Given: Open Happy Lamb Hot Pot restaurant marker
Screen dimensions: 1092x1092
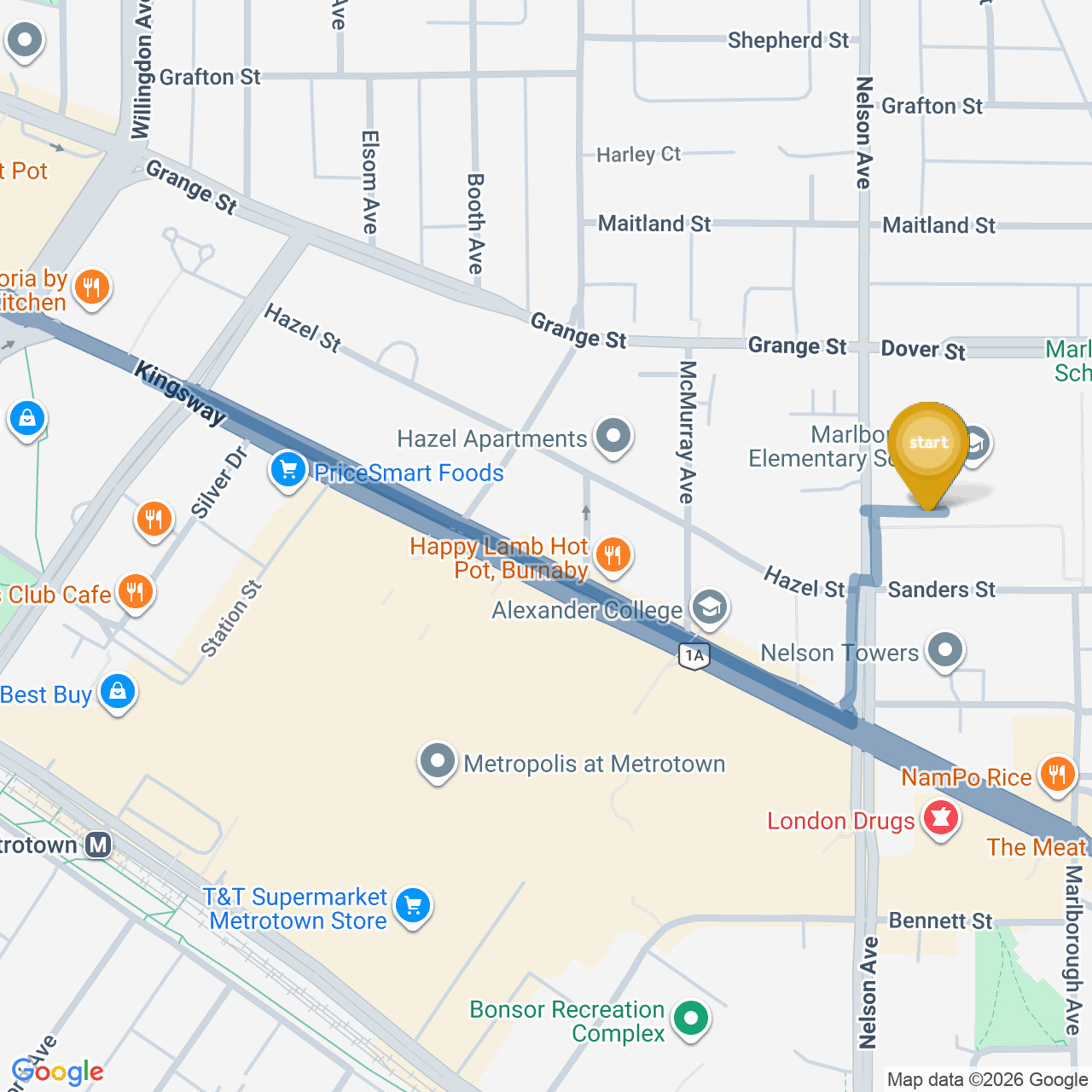Looking at the screenshot, I should click(x=613, y=555).
